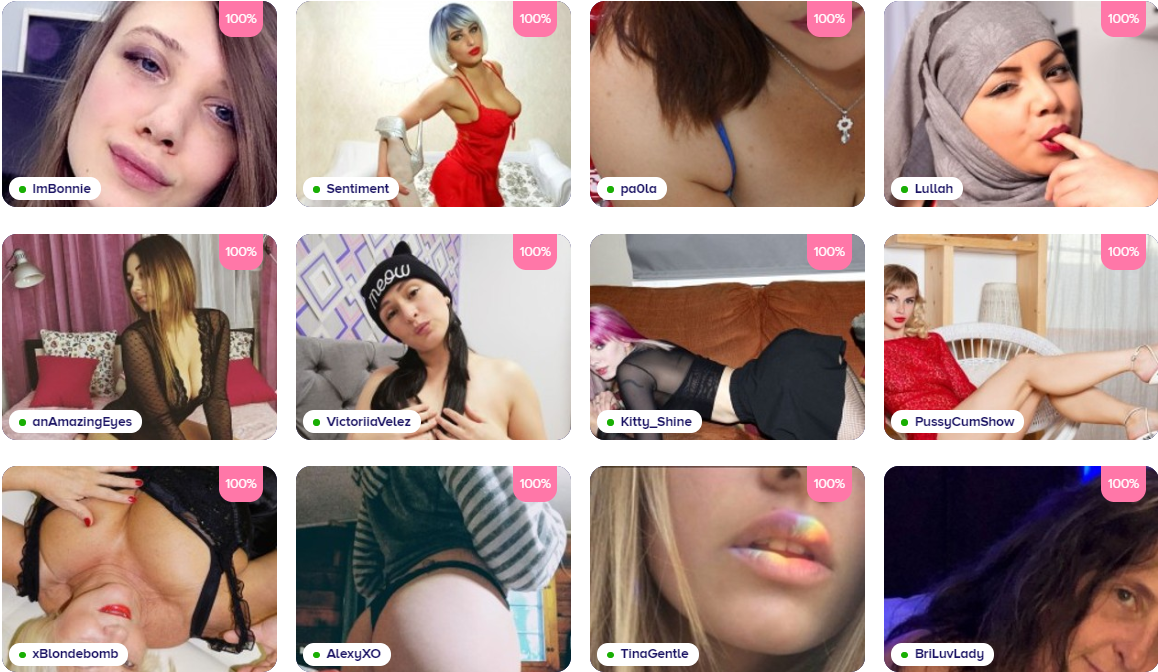1158x672 pixels.
Task: Open the Sentiment tile
Action: tap(433, 104)
